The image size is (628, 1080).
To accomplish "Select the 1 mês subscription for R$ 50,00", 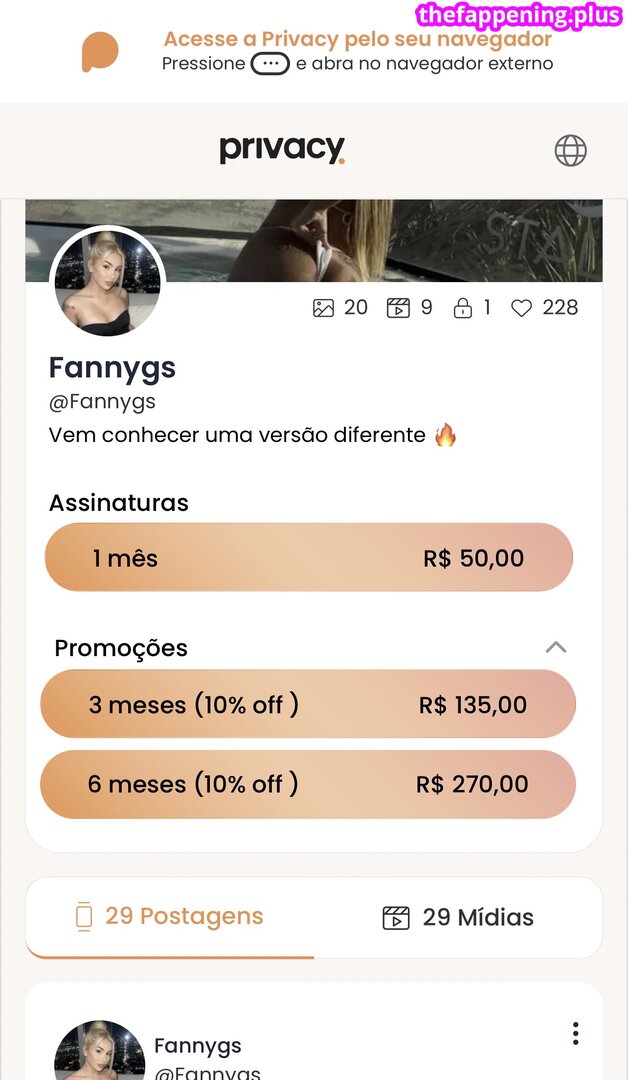I will [308, 557].
